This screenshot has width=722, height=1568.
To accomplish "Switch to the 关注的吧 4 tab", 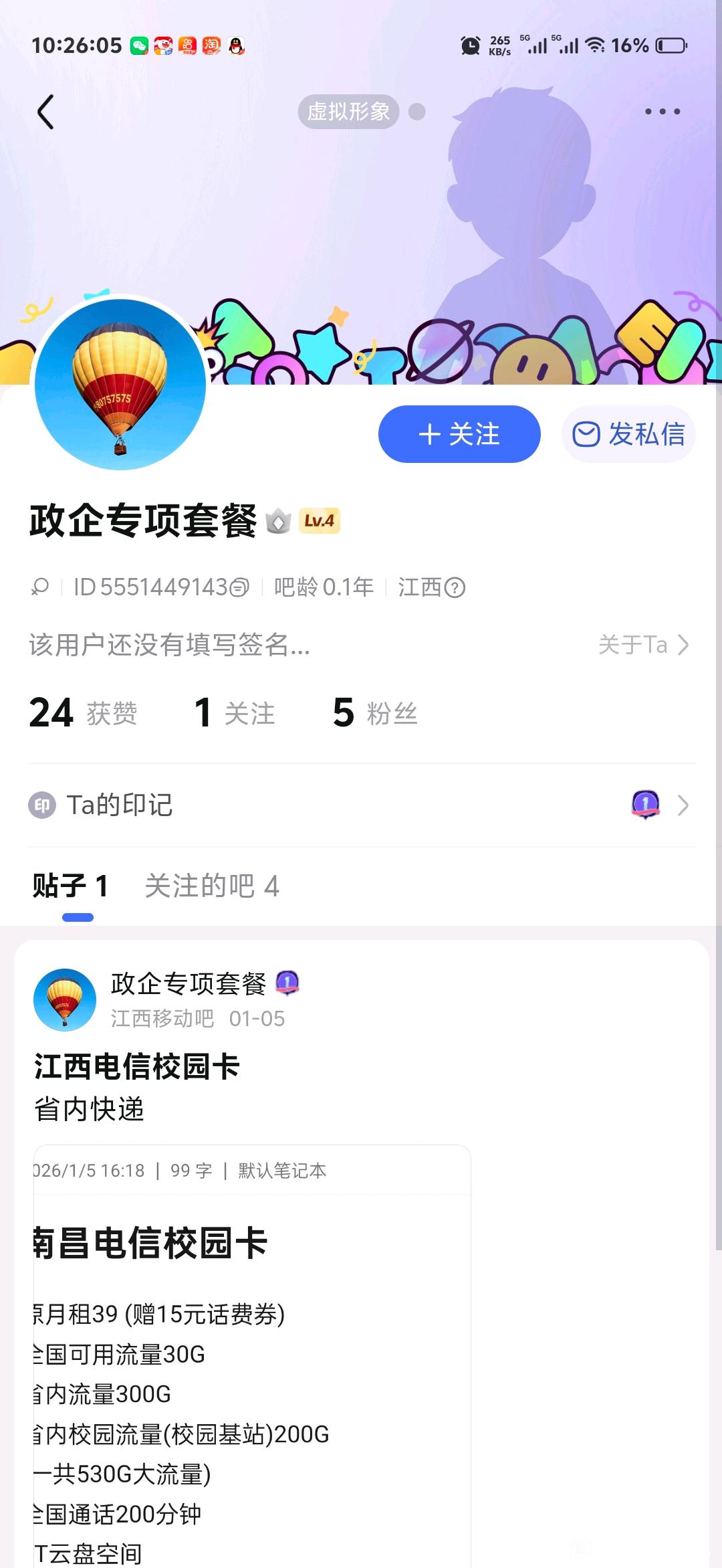I will click(212, 886).
